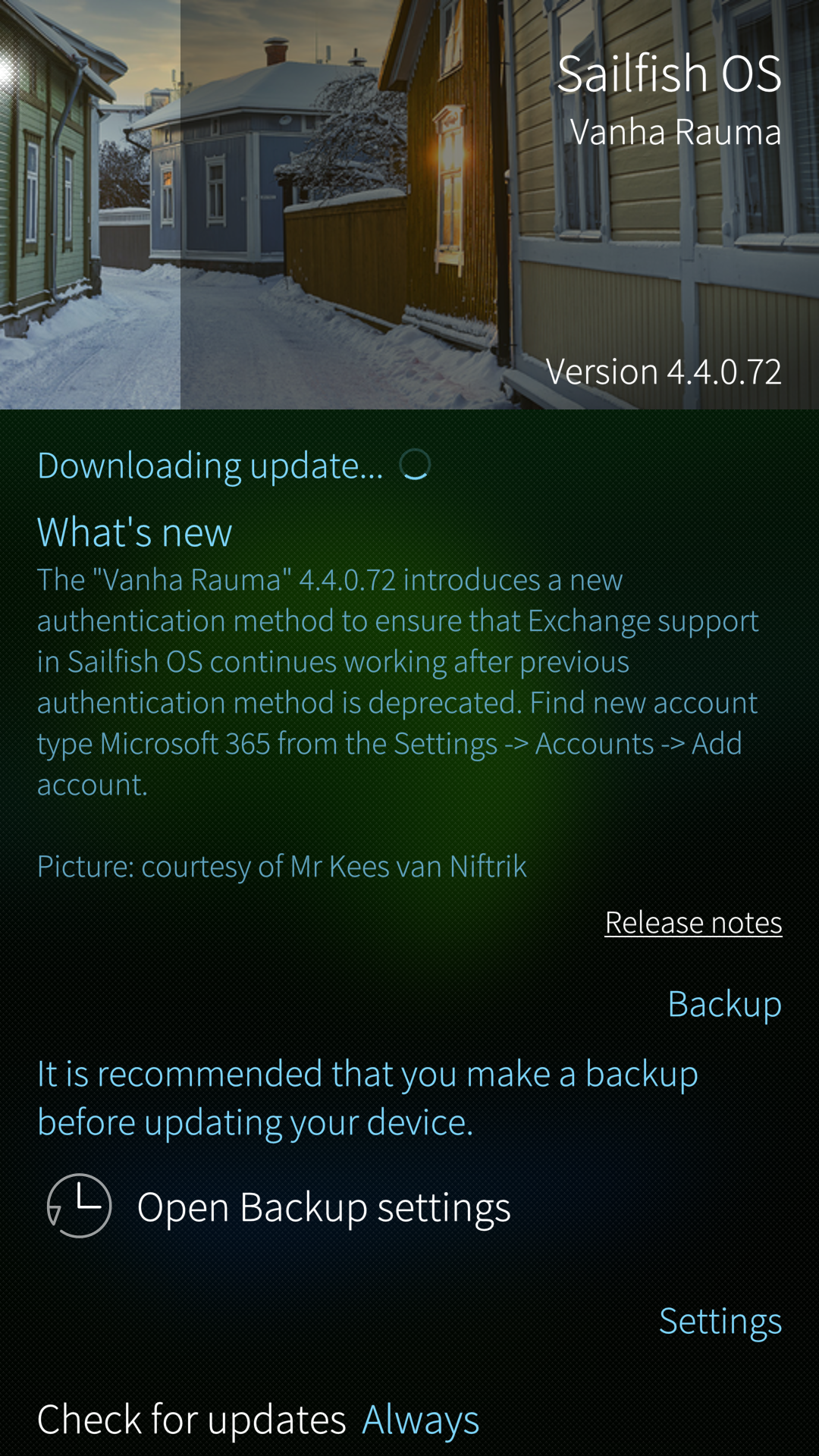
Task: Open Backup settings
Action: pos(323,1207)
